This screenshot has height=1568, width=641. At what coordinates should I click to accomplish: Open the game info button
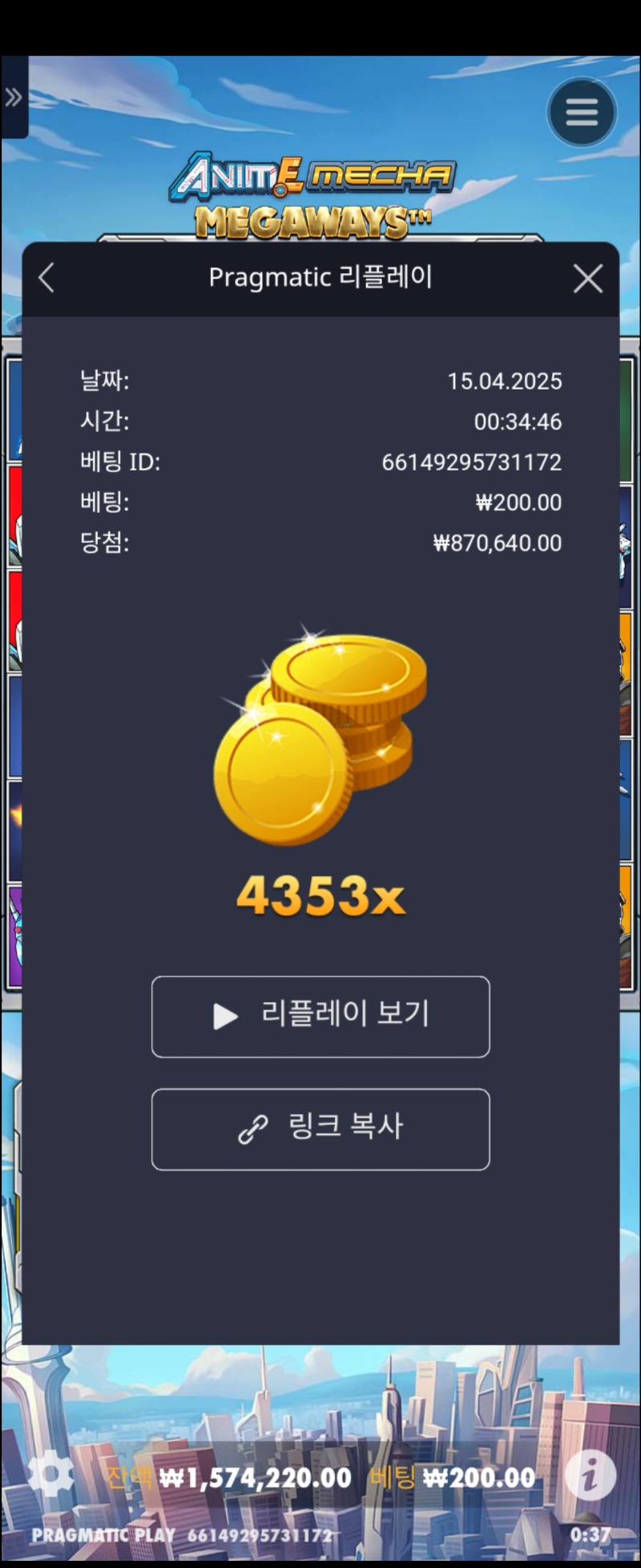(591, 1475)
